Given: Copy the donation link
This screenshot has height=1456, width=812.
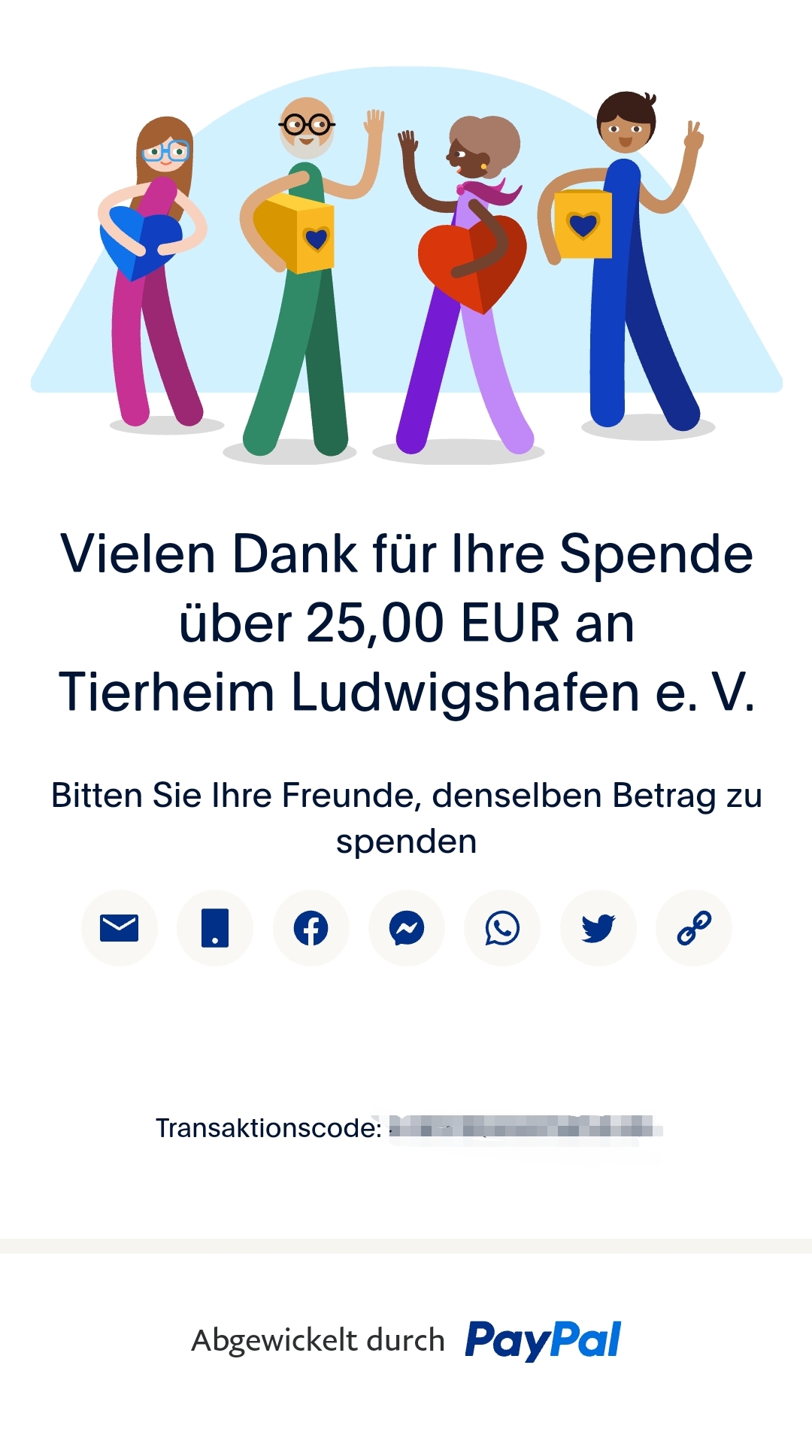Looking at the screenshot, I should (x=694, y=928).
